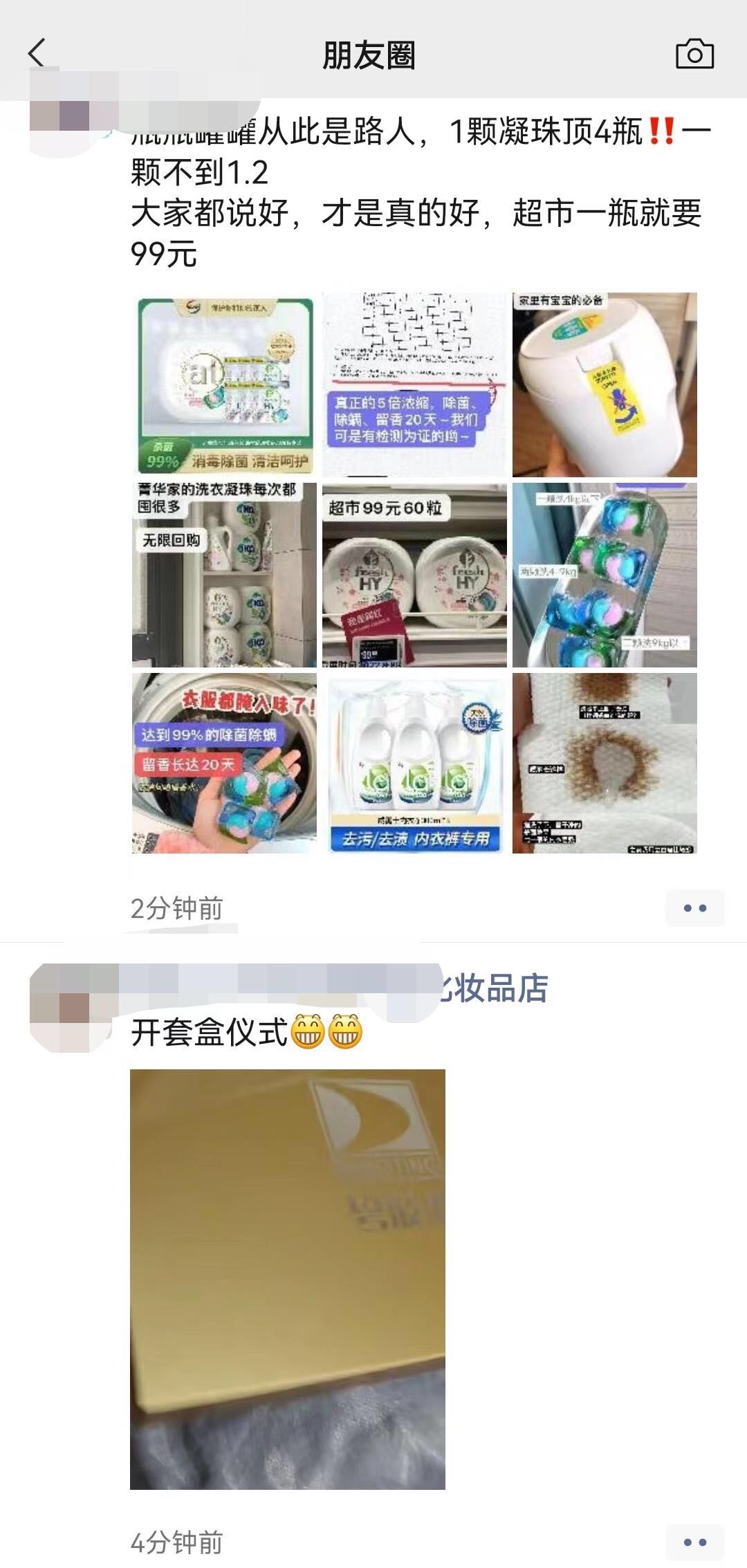Open the 留香长达20天 photo
The image size is (747, 1568).
click(x=224, y=763)
